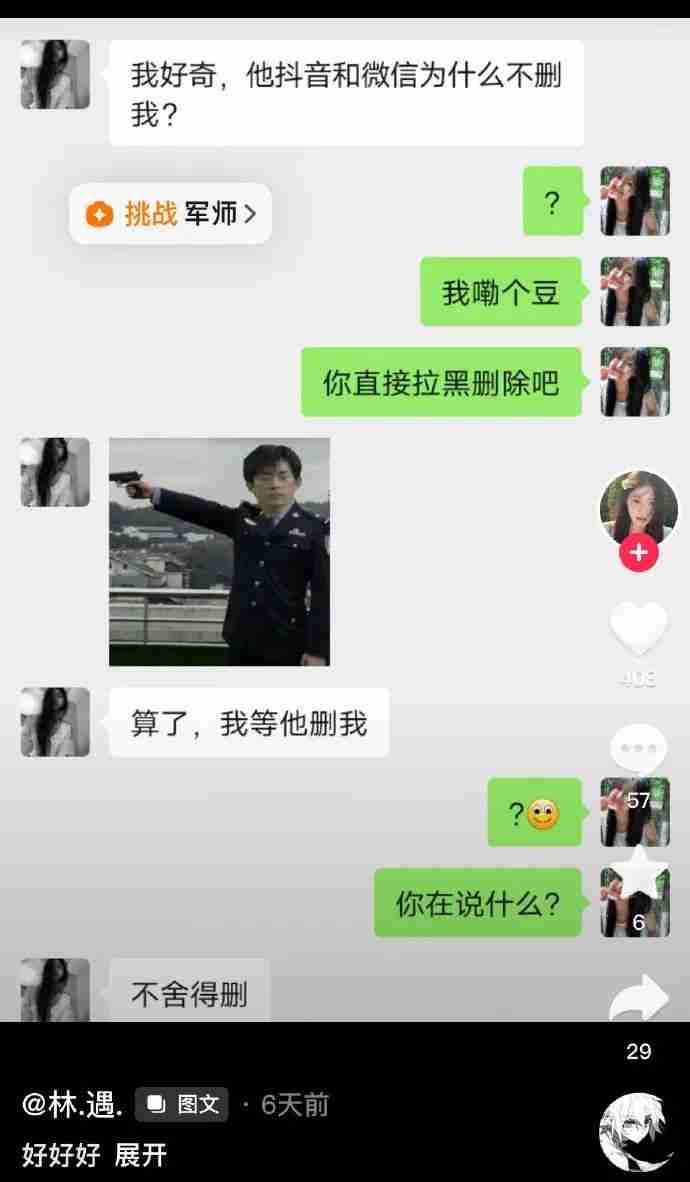Tap the 图文 photo-text tag

[x=182, y=1104]
